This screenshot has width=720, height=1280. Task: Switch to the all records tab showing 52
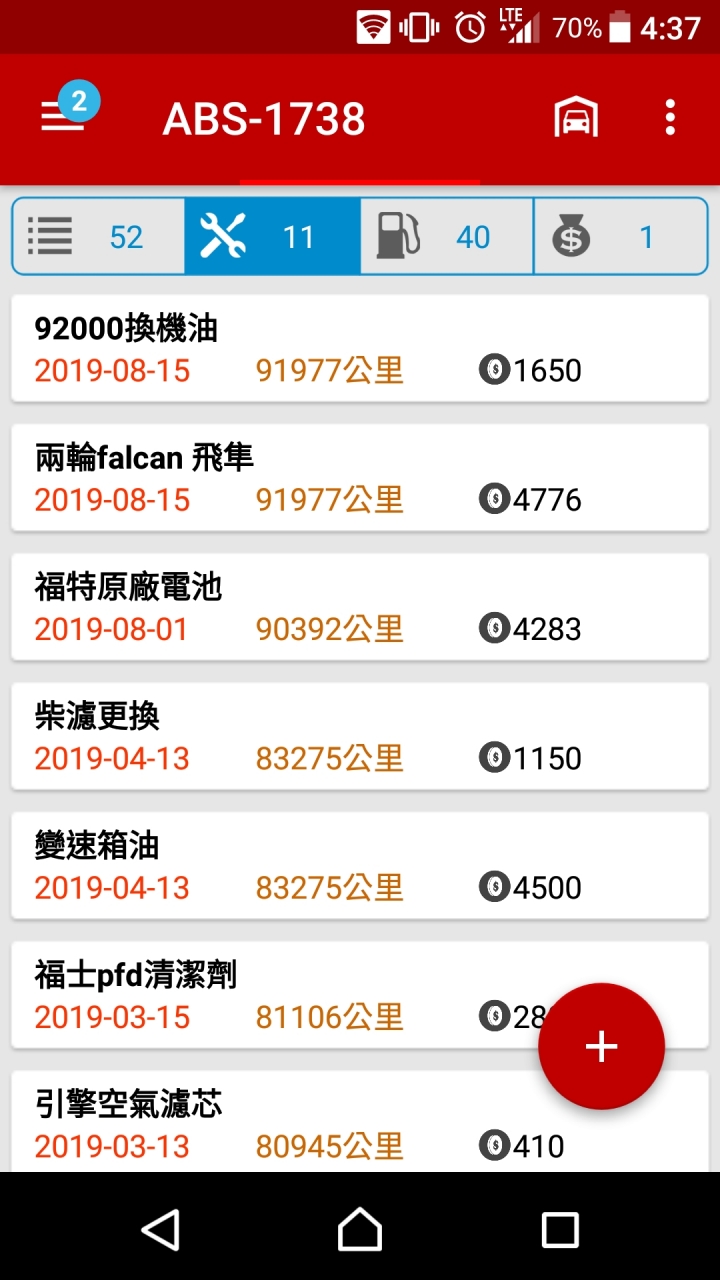[x=98, y=236]
